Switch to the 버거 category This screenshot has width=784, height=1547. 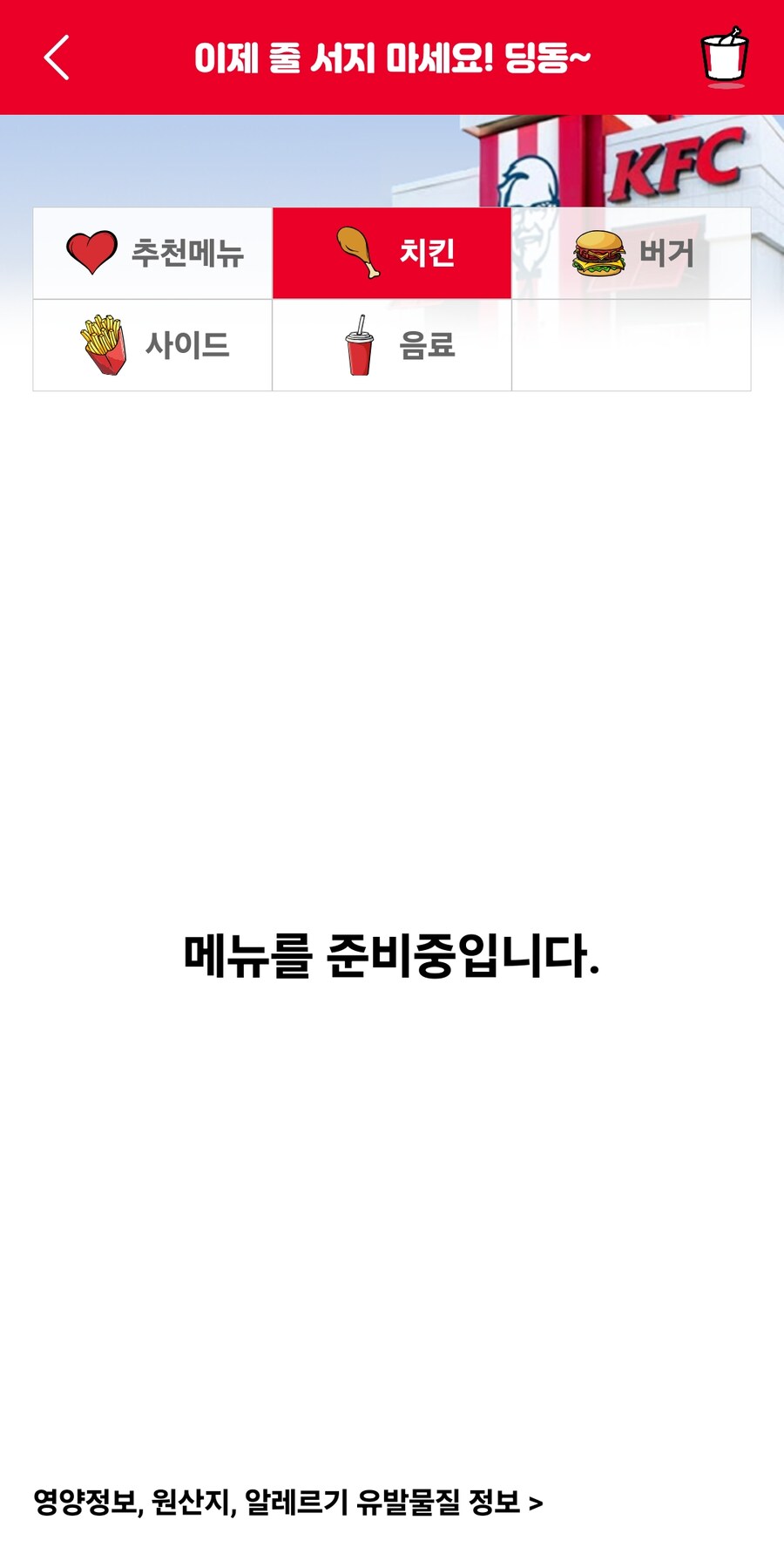click(x=632, y=254)
